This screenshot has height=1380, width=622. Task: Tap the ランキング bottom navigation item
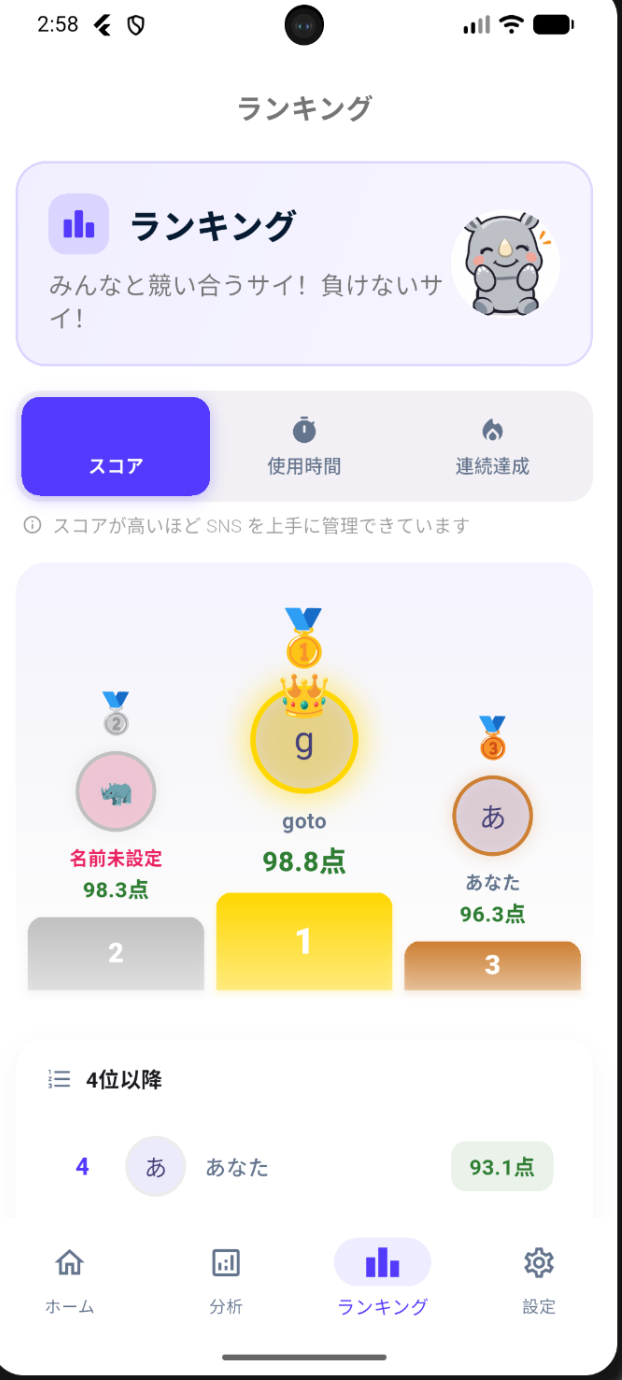pos(382,1281)
